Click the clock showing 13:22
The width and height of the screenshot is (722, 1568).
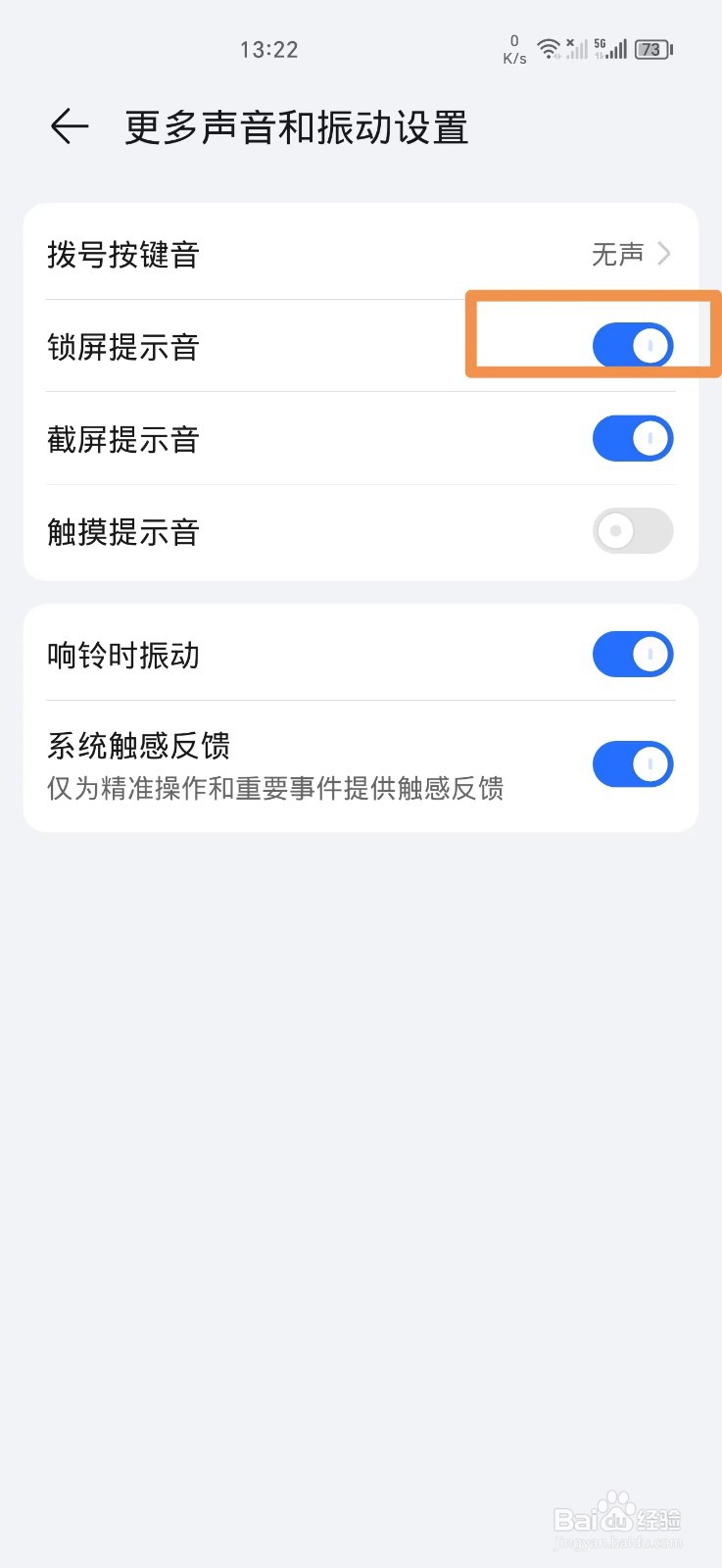pyautogui.click(x=269, y=49)
